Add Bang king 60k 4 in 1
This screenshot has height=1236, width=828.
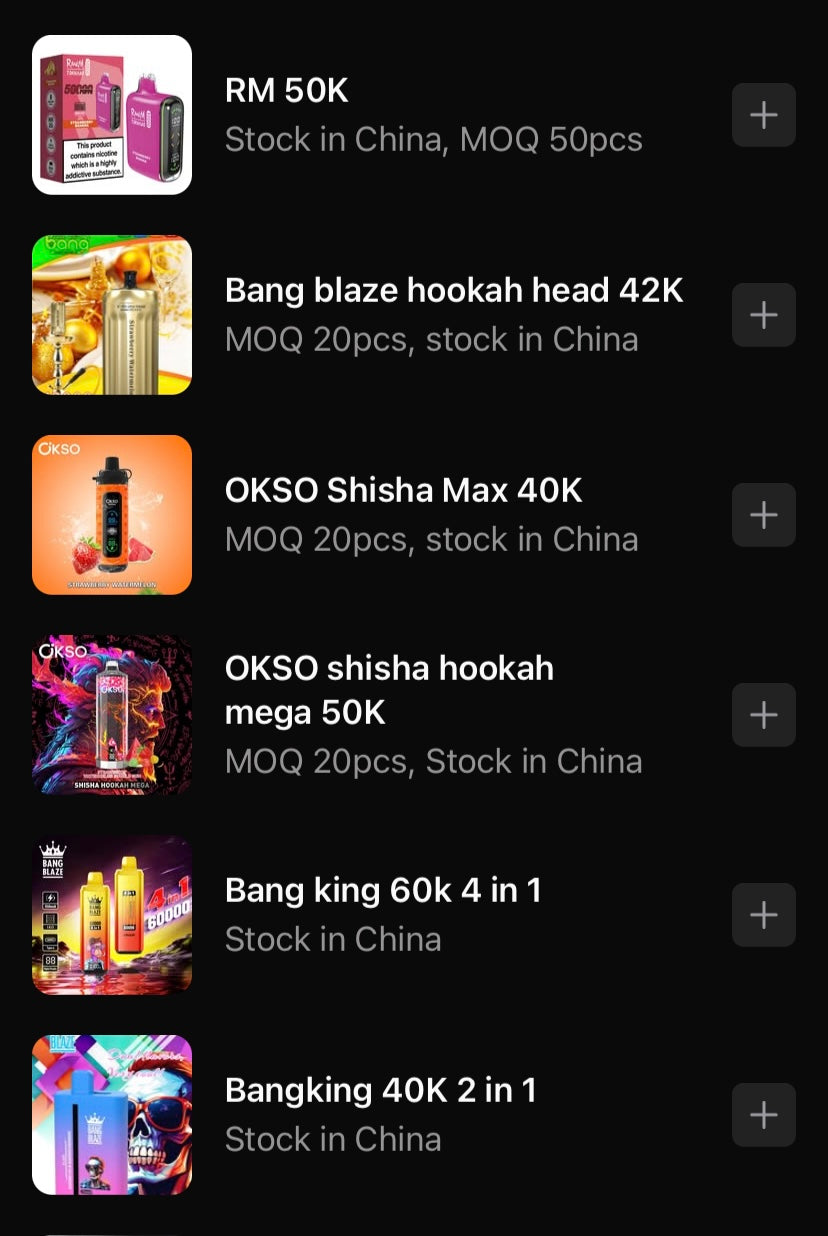click(764, 915)
